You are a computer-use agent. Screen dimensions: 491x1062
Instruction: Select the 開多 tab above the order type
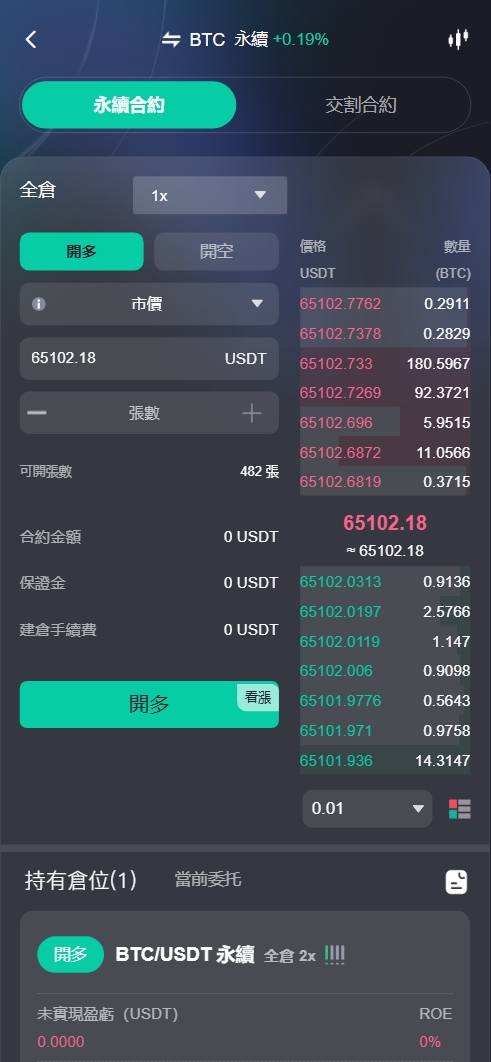click(81, 251)
